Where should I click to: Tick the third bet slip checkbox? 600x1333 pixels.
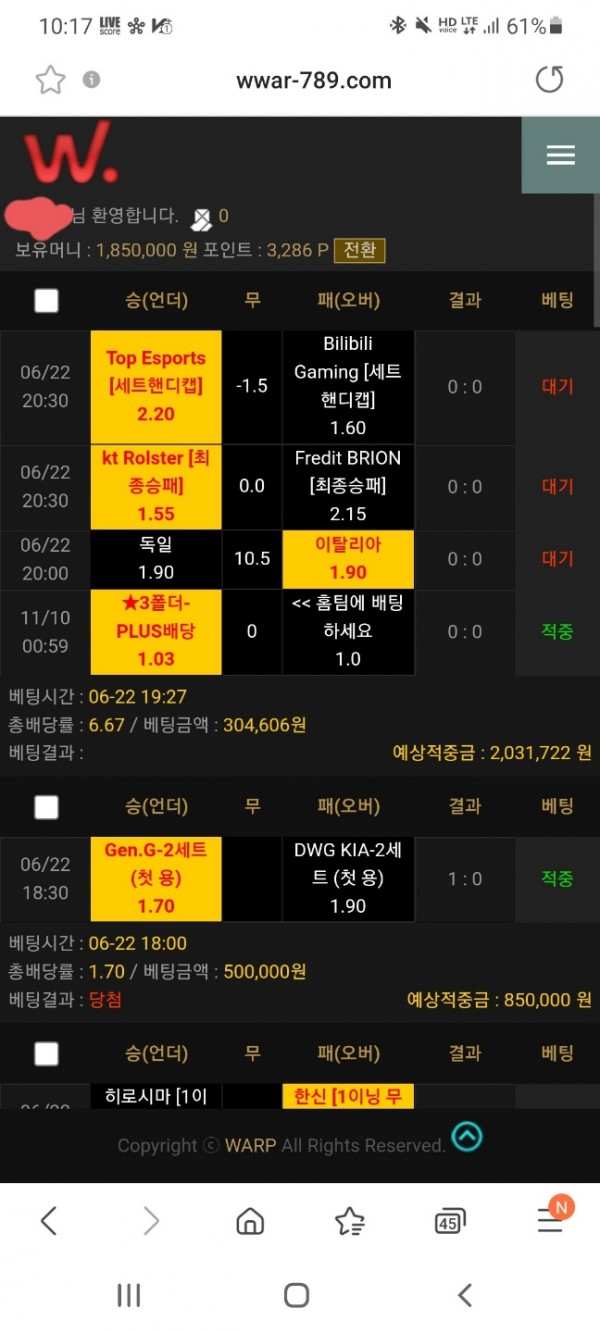(46, 1053)
